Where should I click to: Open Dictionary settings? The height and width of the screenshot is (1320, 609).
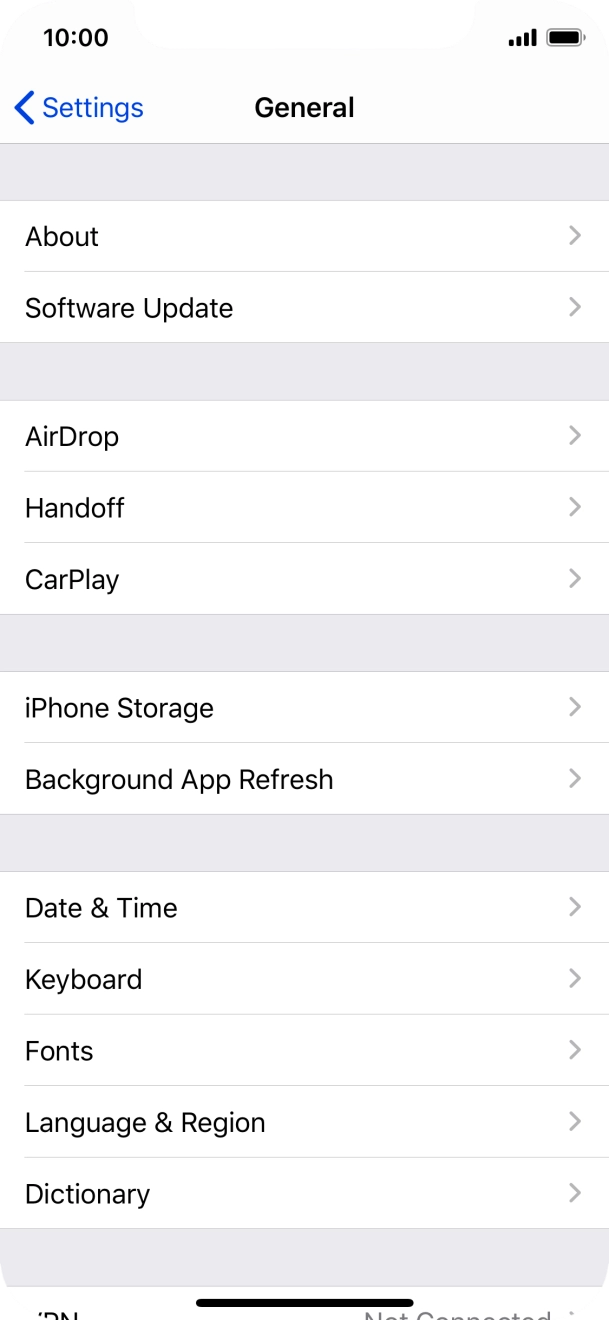pyautogui.click(x=304, y=1194)
